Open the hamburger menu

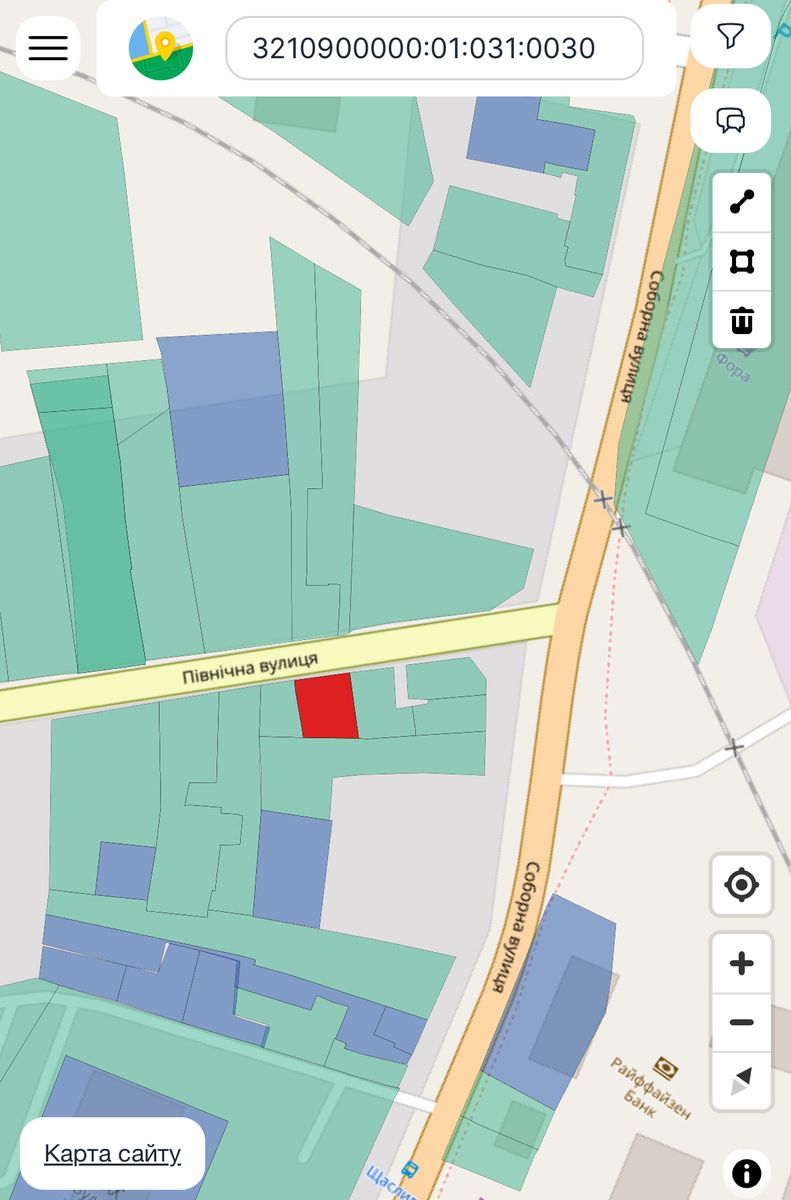(x=48, y=47)
